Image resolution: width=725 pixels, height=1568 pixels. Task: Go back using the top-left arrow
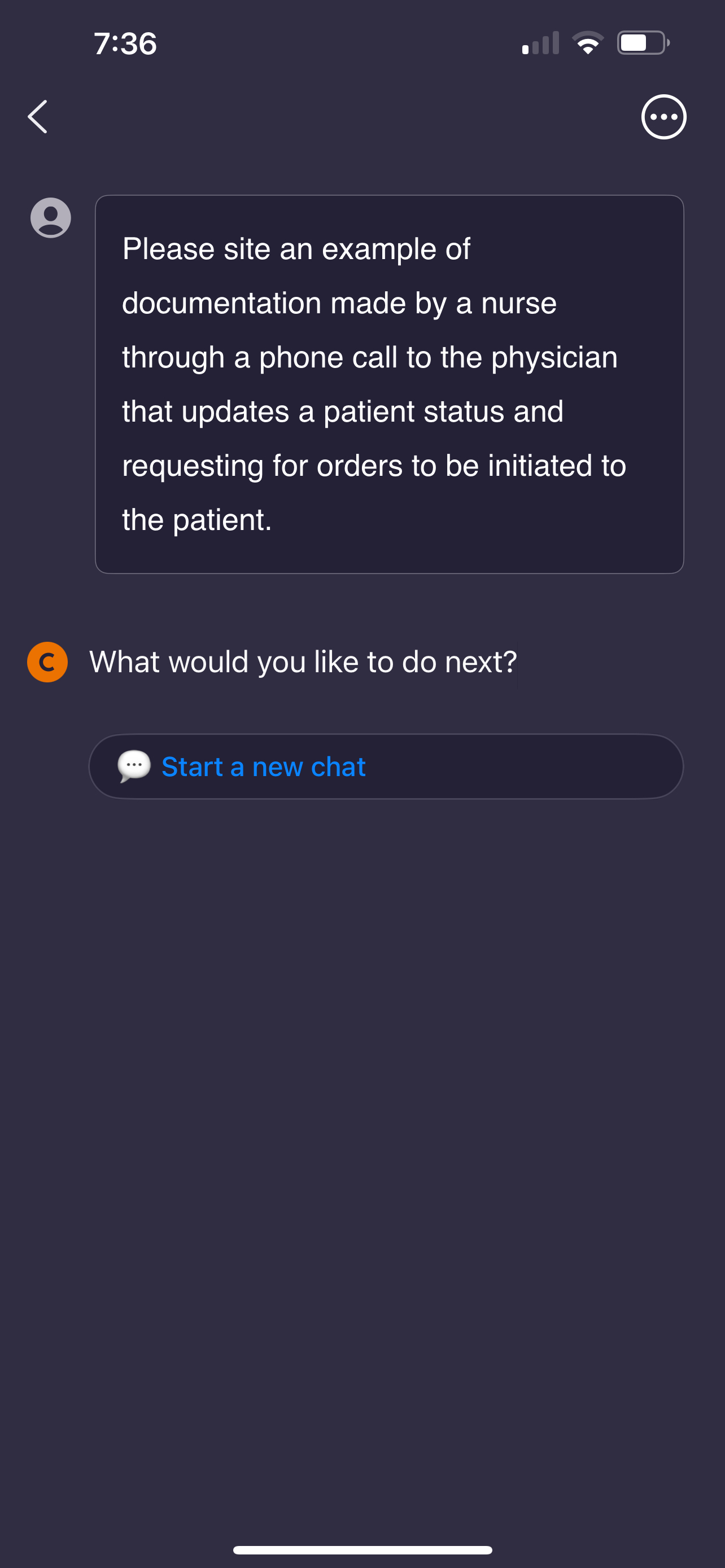coord(38,117)
